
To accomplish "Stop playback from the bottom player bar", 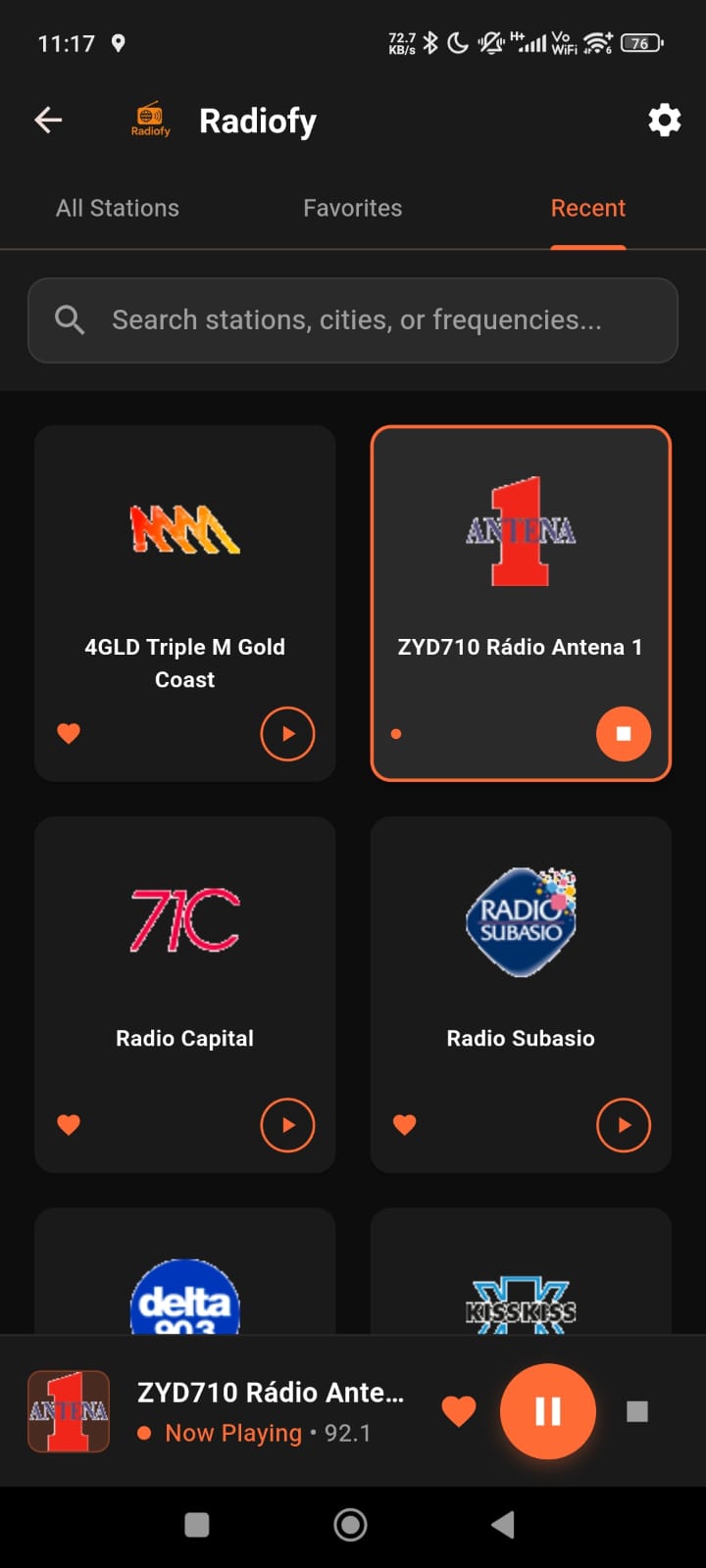I will (x=637, y=1411).
